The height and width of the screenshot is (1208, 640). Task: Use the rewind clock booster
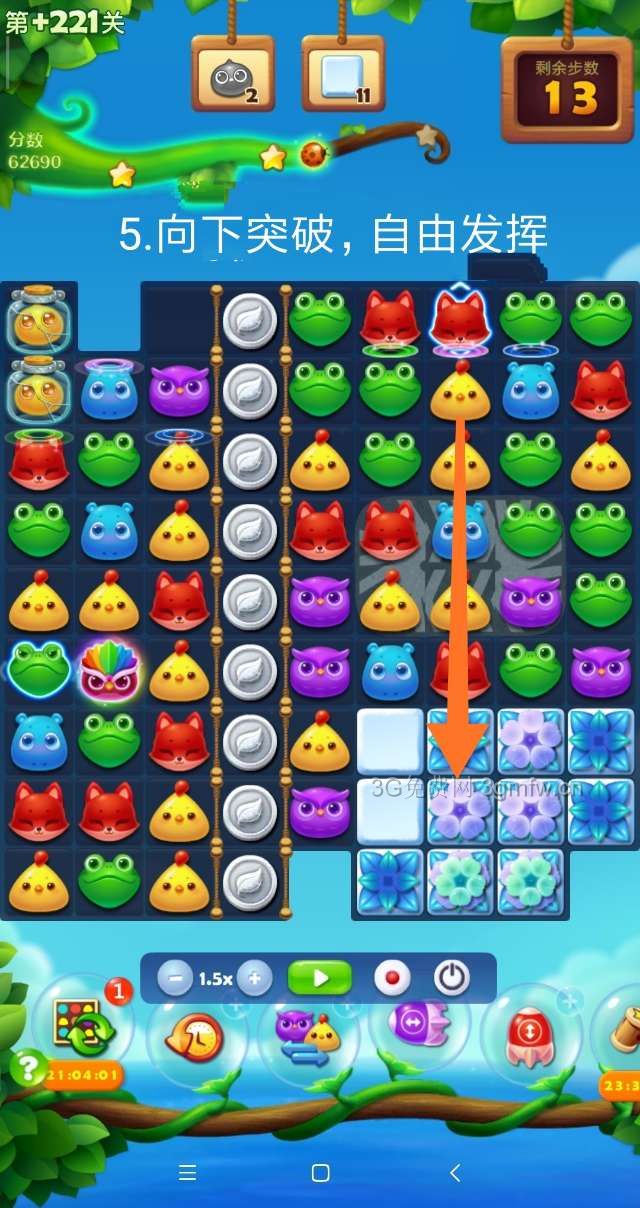tap(198, 1036)
